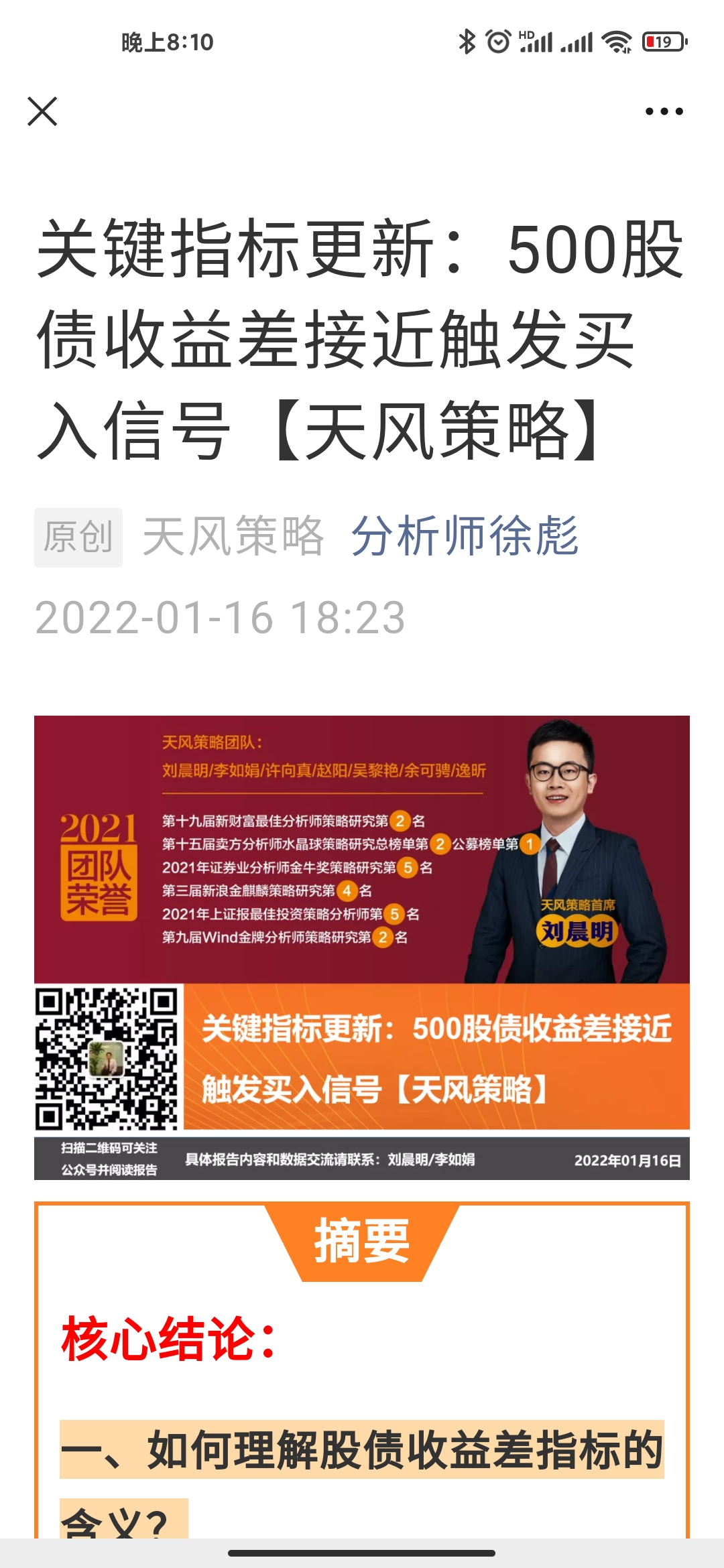Close the article page
Image resolution: width=724 pixels, height=1568 pixels.
coord(42,111)
